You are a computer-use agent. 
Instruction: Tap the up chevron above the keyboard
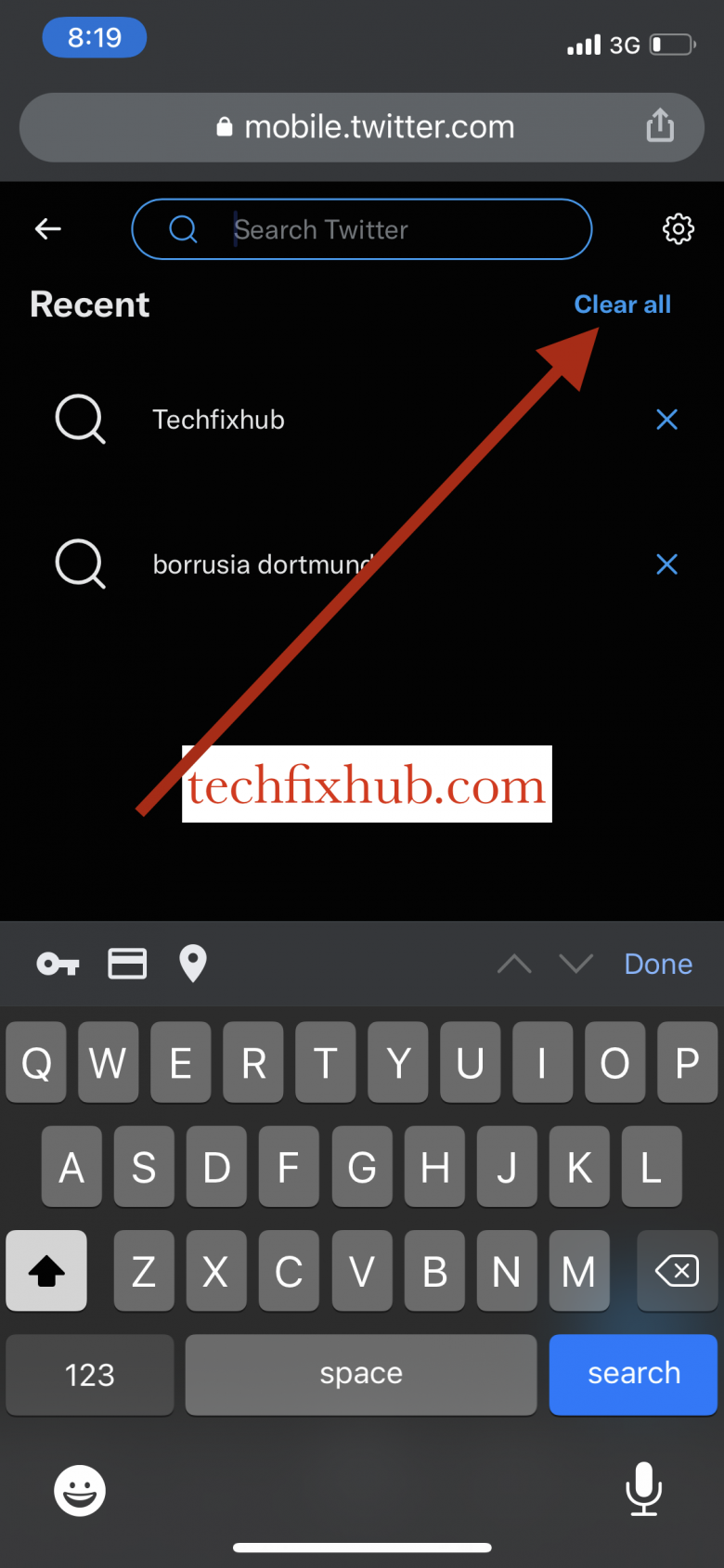click(515, 964)
